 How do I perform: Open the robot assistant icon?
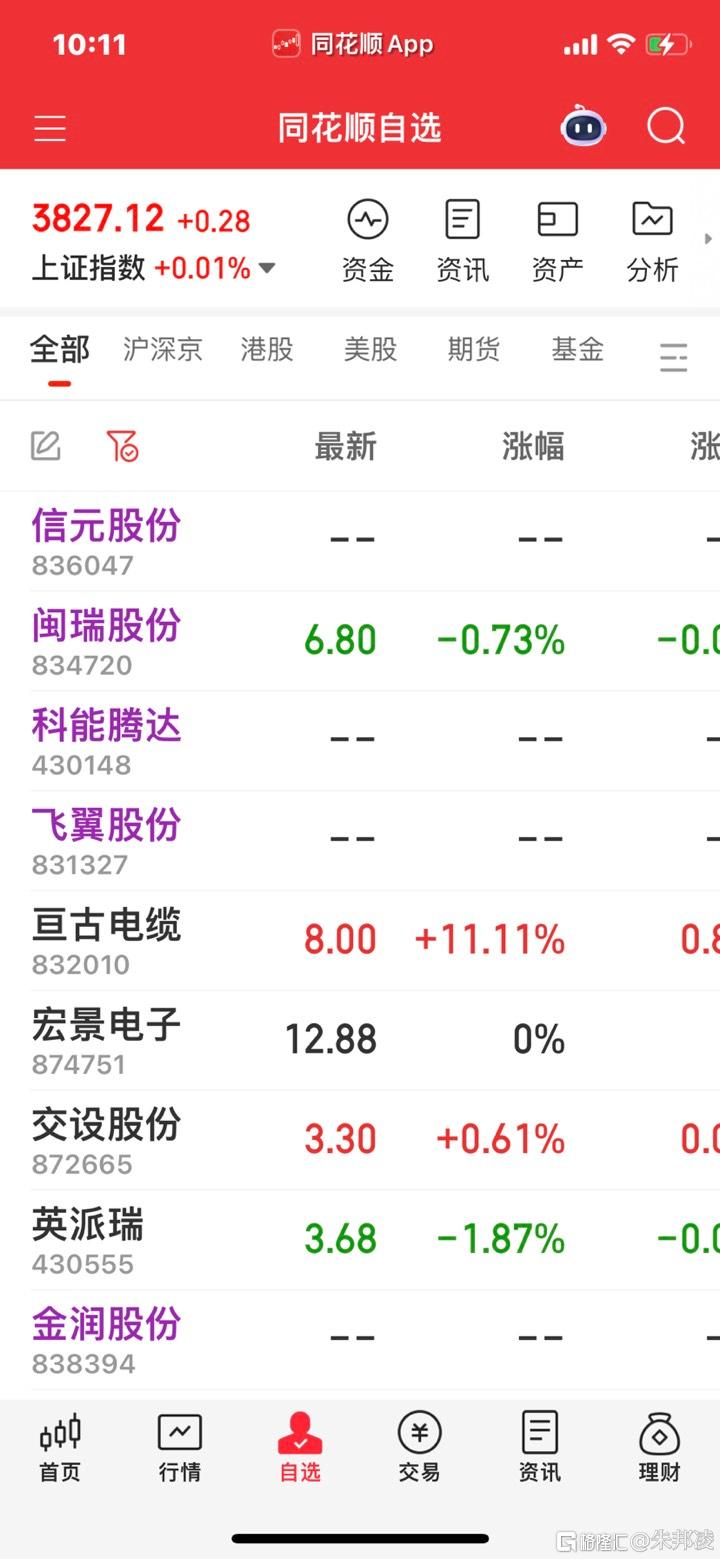583,127
